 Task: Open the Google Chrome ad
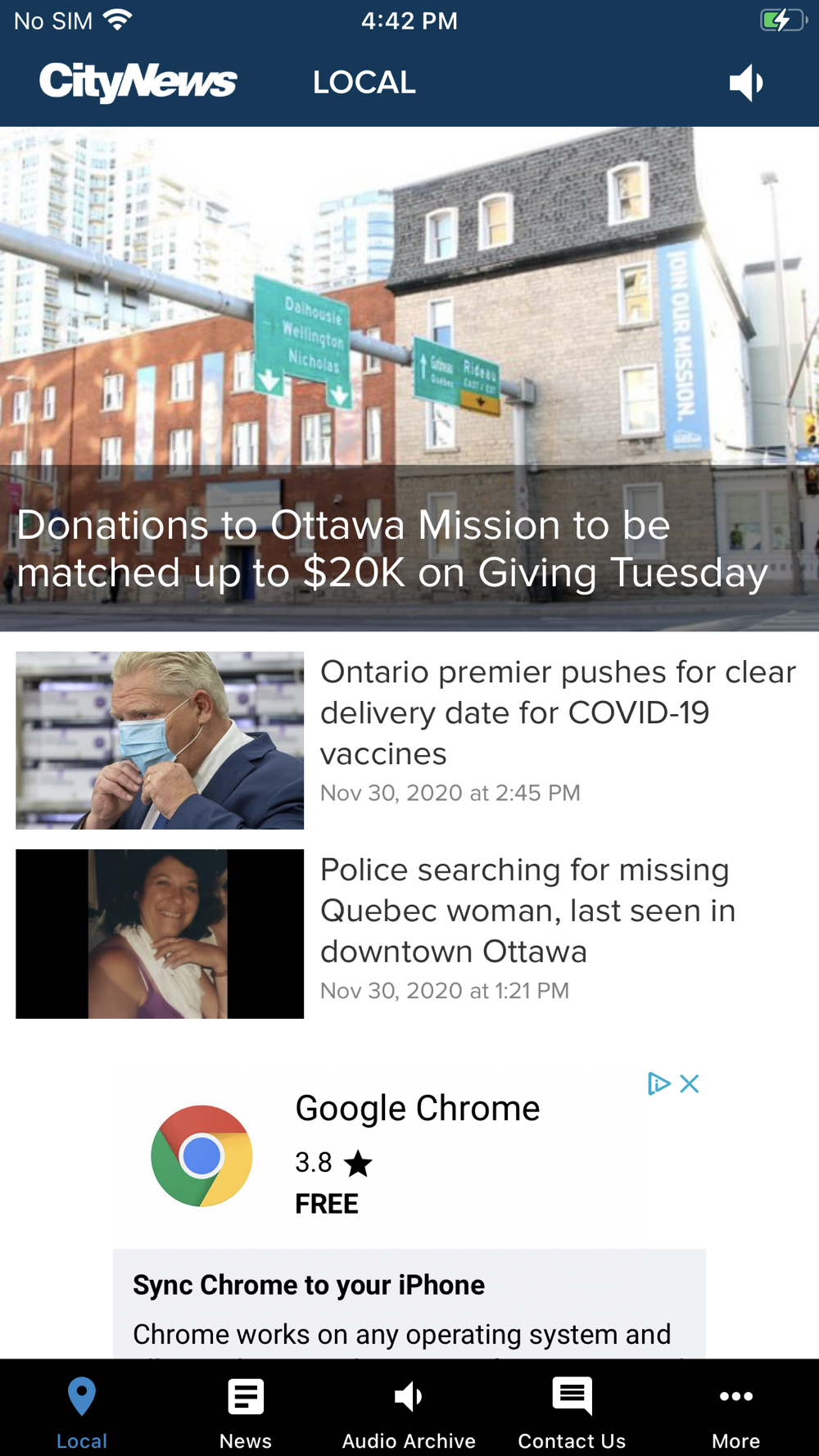[417, 1109]
